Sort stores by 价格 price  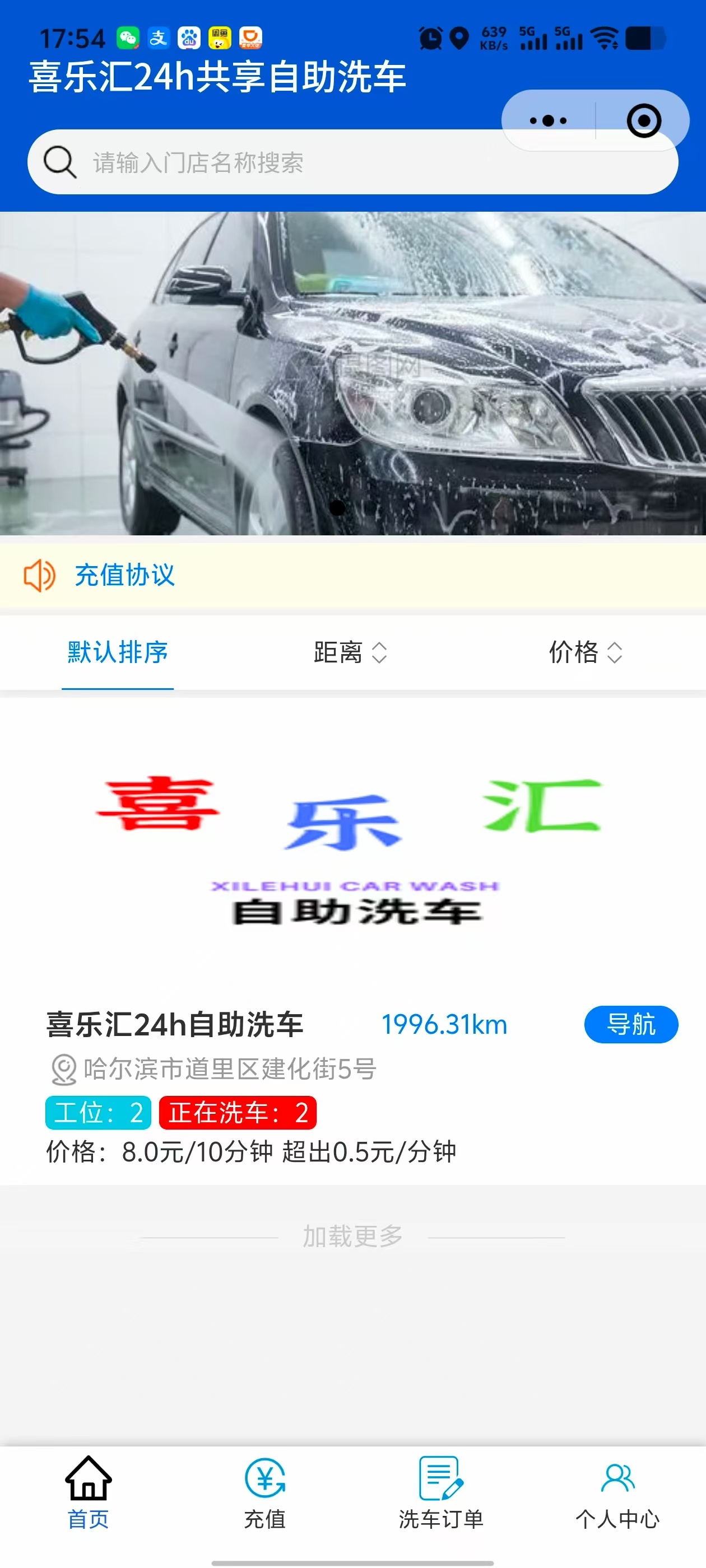tap(585, 652)
